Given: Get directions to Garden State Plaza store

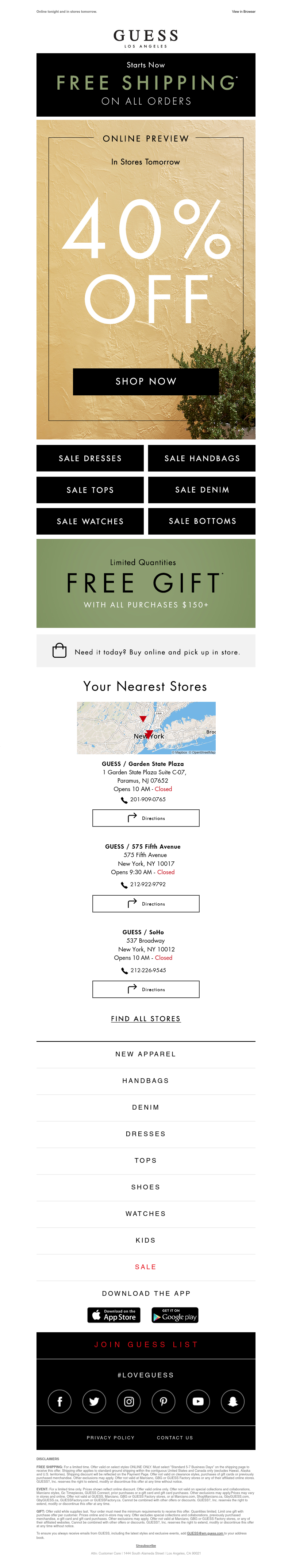Looking at the screenshot, I should pos(146,818).
